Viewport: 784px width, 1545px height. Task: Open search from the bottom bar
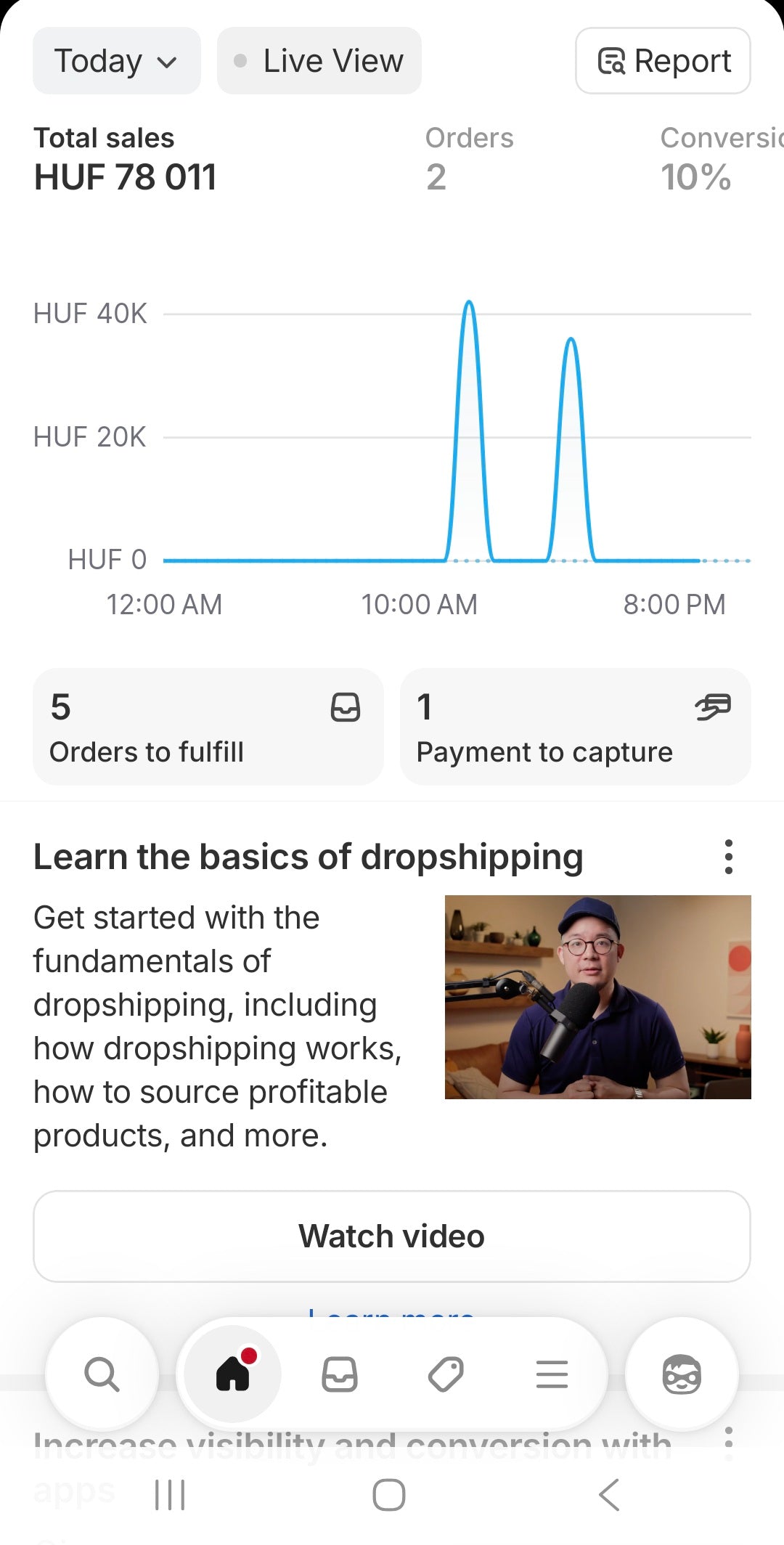[x=102, y=1374]
